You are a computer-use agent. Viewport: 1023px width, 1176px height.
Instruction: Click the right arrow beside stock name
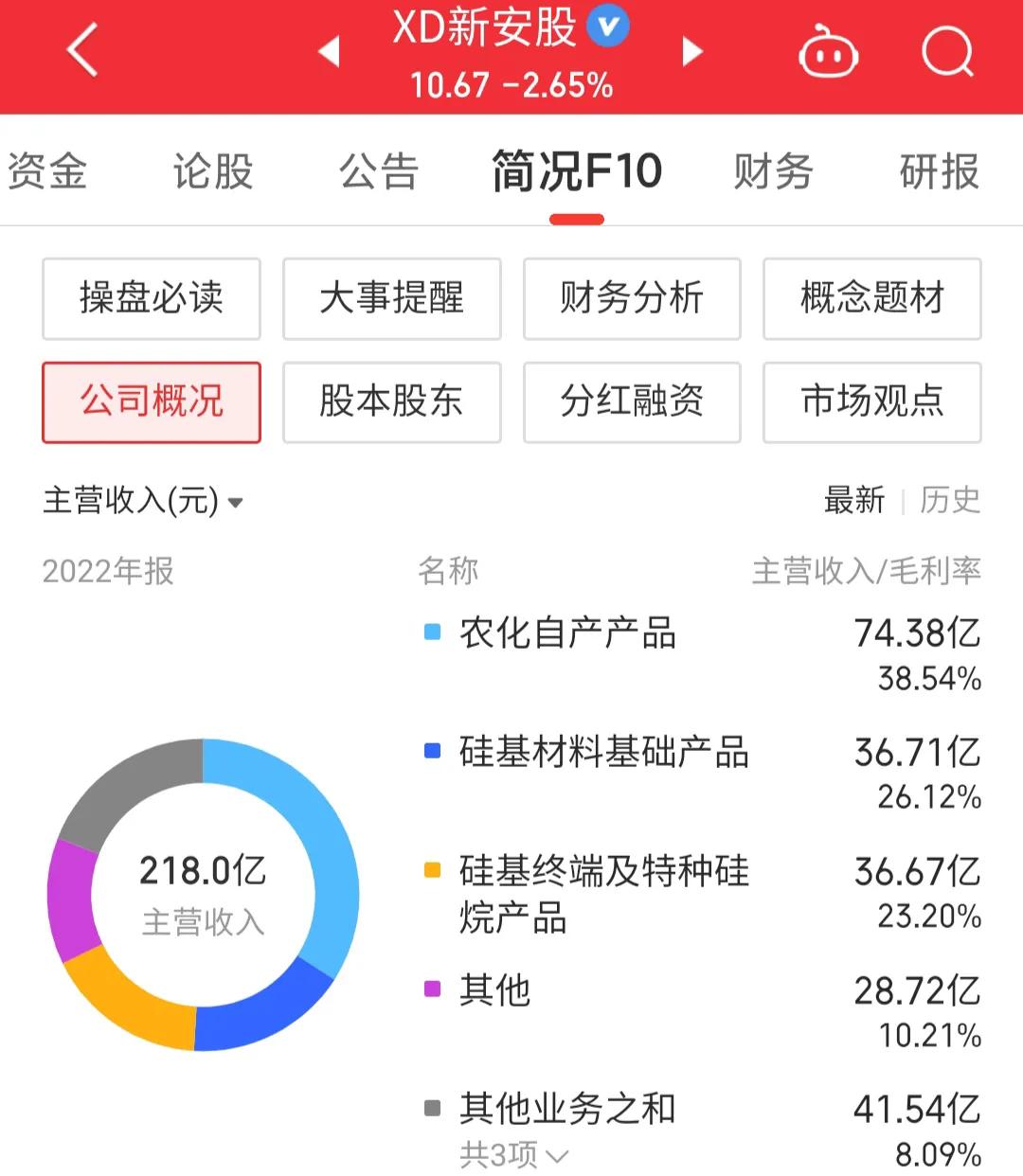tap(691, 52)
